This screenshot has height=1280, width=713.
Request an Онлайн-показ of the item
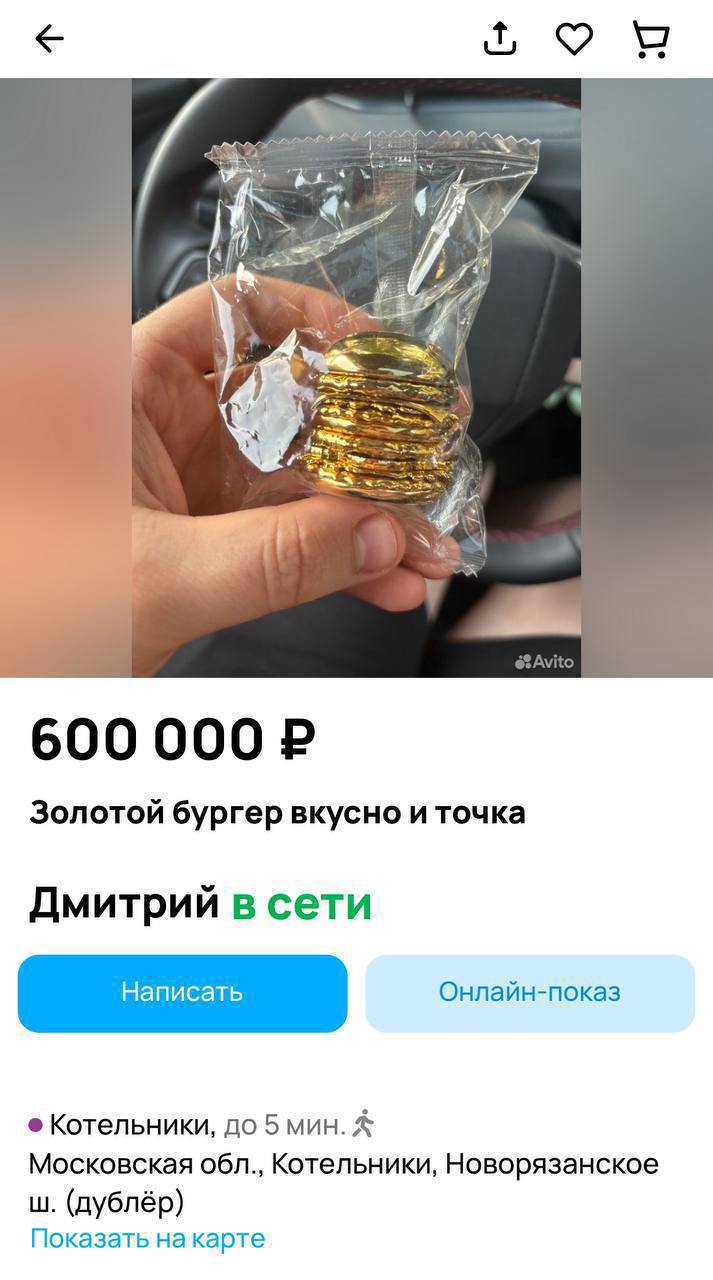point(529,992)
